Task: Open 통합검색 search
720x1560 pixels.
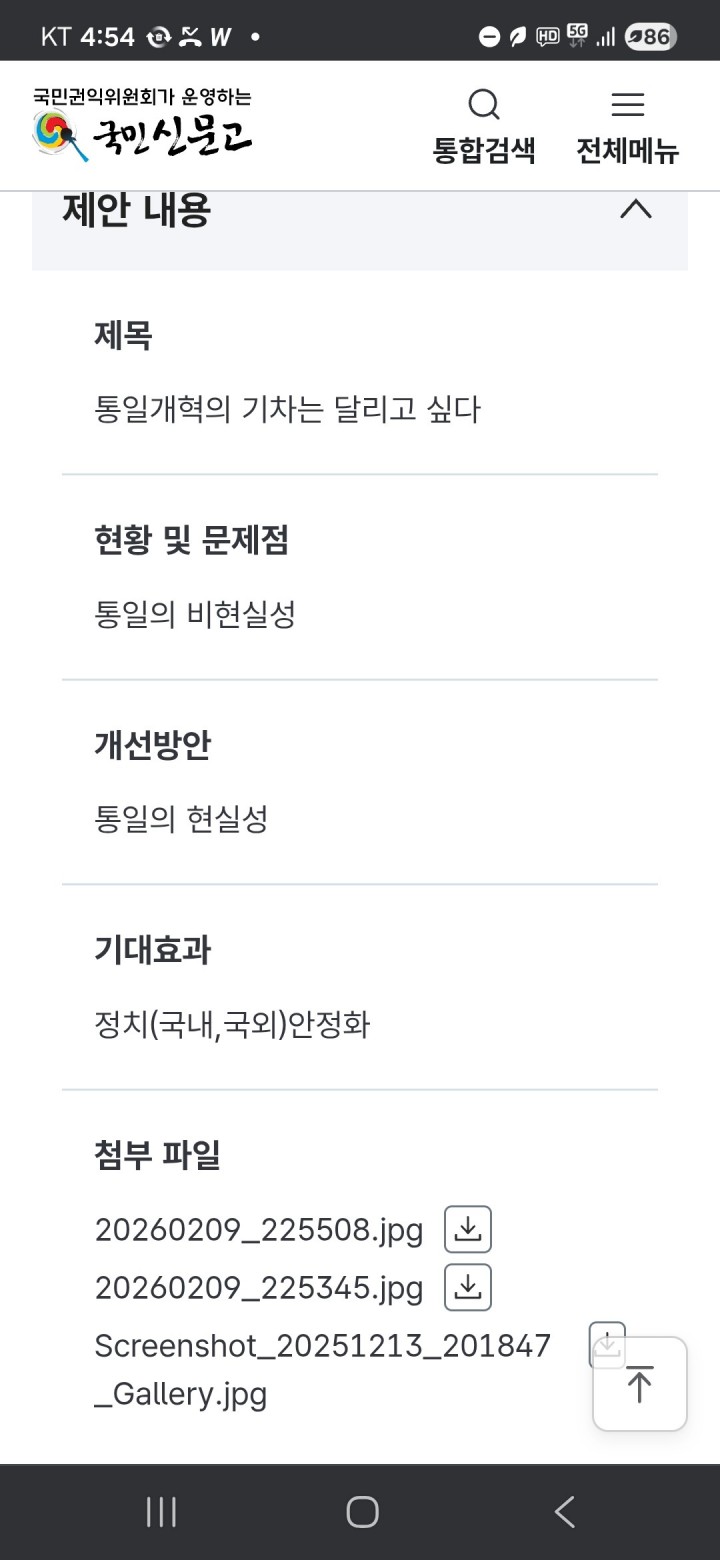Action: 484,125
